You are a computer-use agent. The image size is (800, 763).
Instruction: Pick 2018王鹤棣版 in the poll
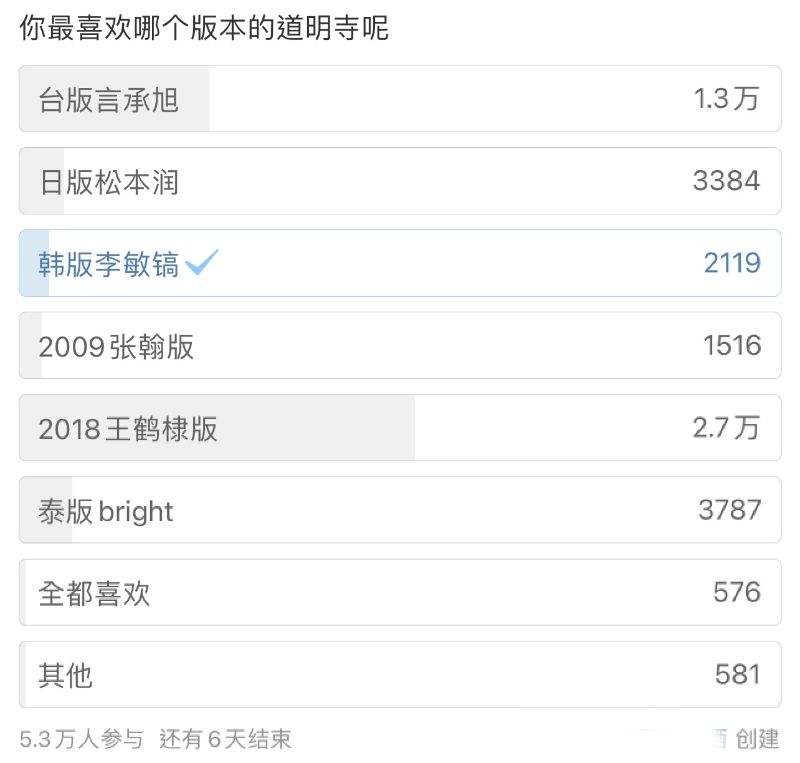pyautogui.click(x=400, y=428)
